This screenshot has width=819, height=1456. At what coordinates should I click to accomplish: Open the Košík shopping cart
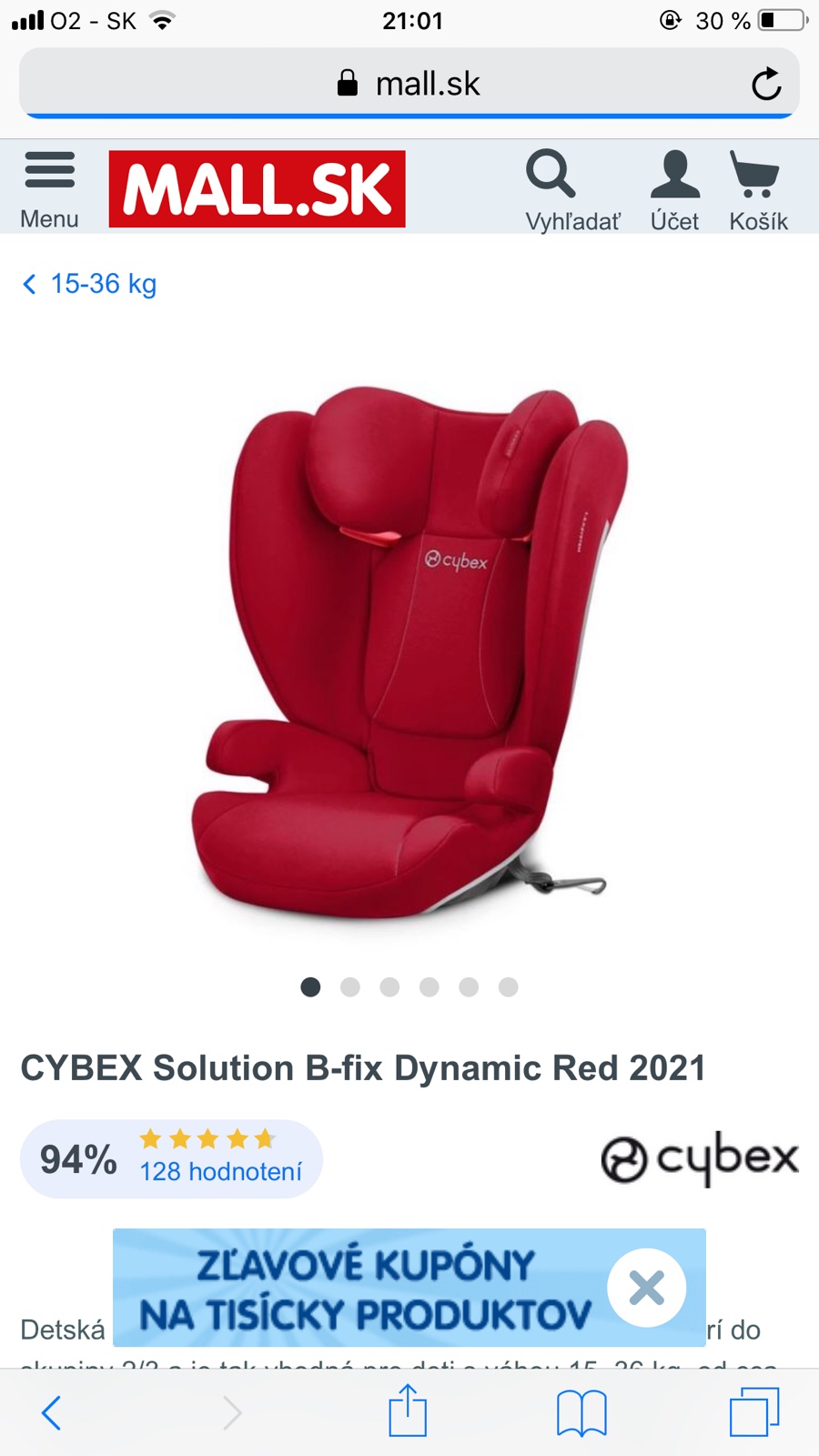tap(757, 189)
